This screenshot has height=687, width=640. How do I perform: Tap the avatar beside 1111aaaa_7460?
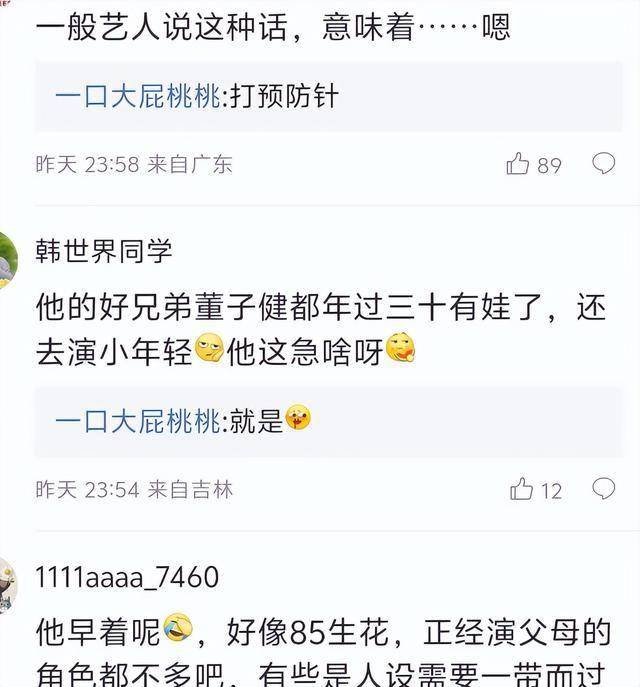tap(6, 586)
